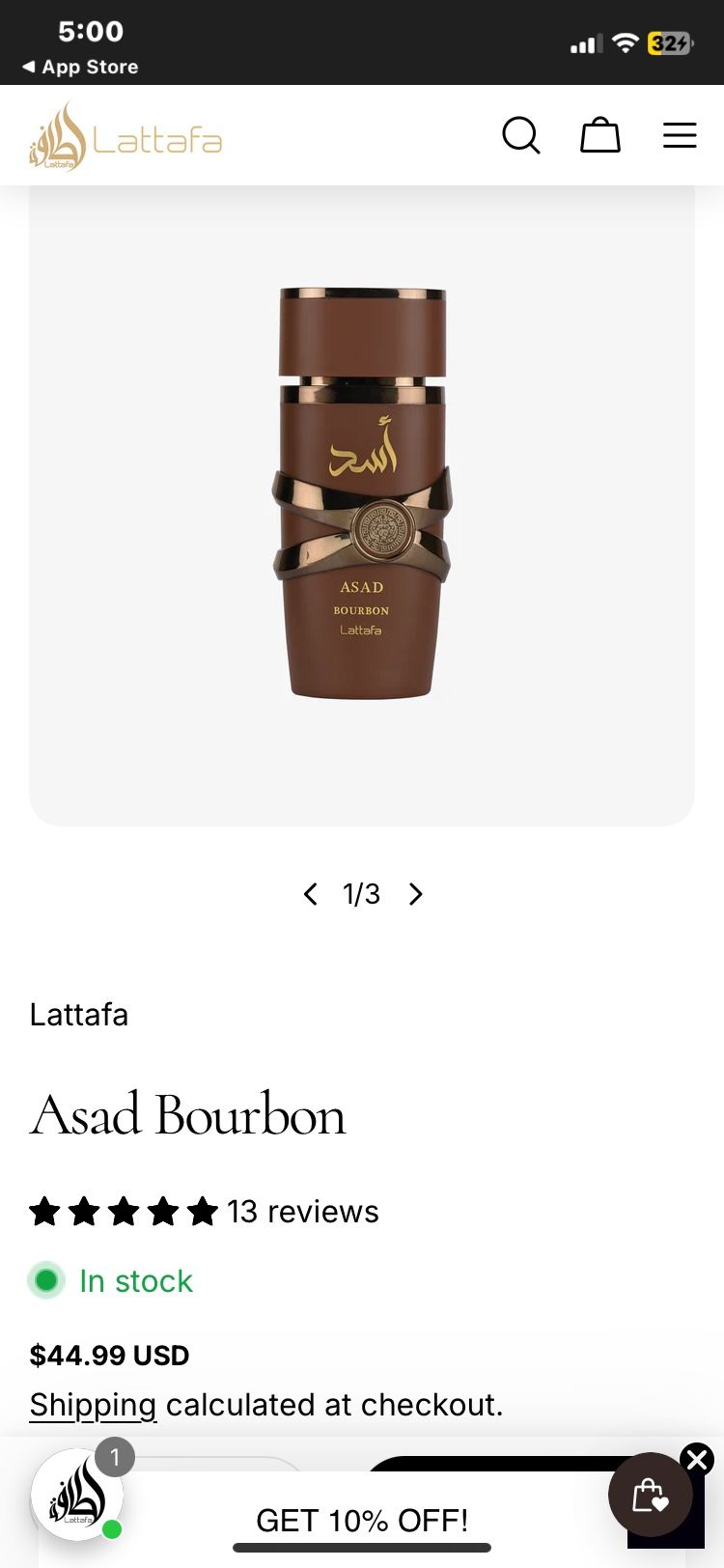Viewport: 724px width, 1568px height.
Task: Return to the App Store
Action: (x=80, y=67)
